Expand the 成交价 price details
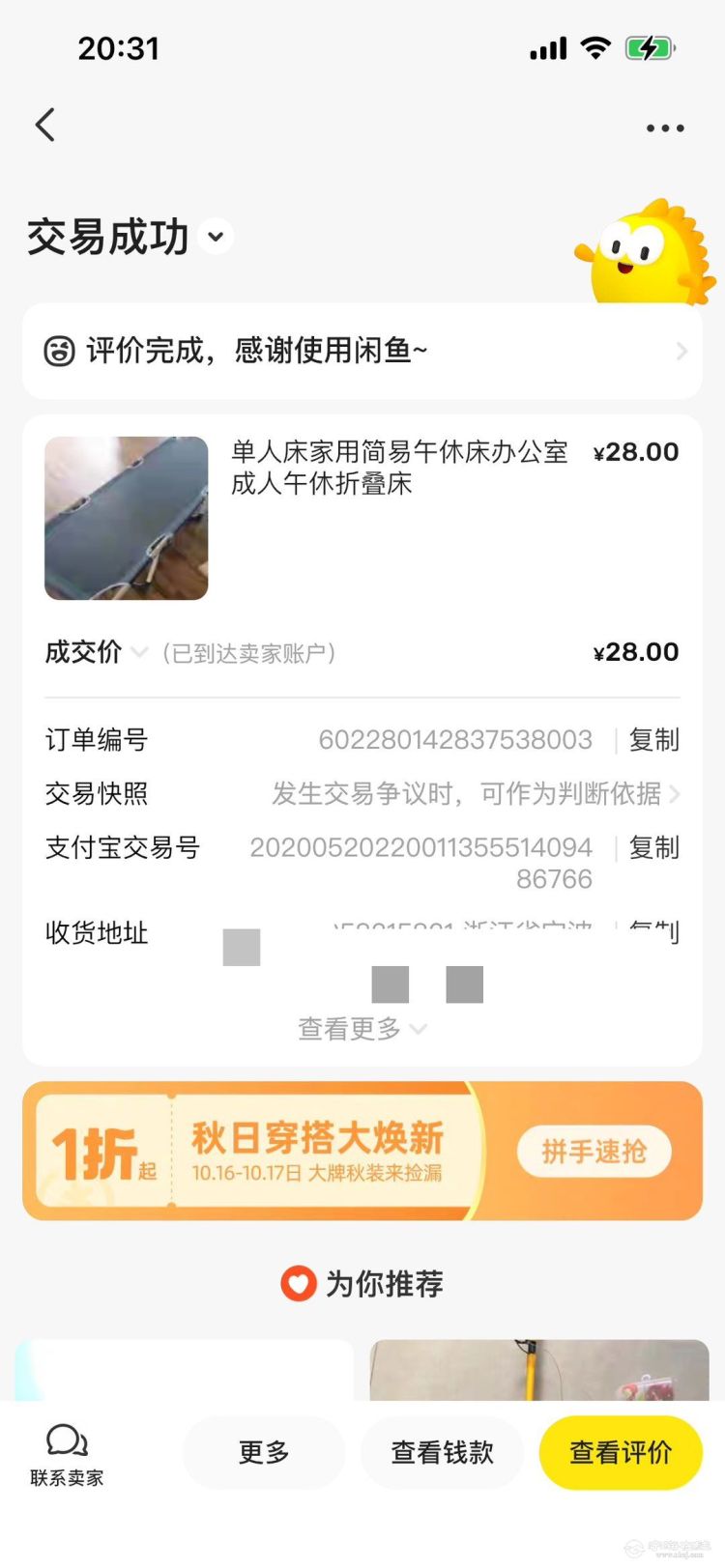The image size is (725, 1568). pyautogui.click(x=139, y=652)
